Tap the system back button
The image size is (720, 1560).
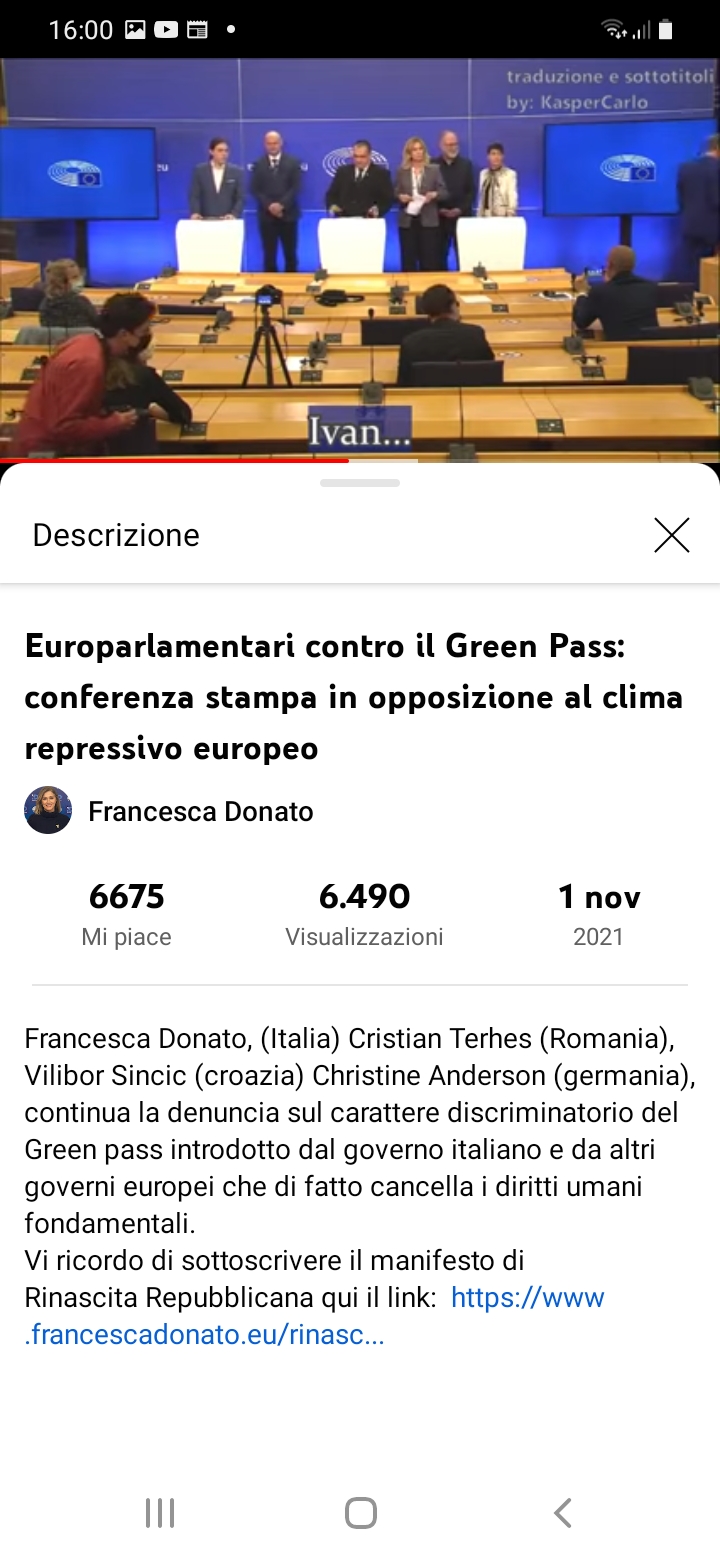click(563, 1512)
